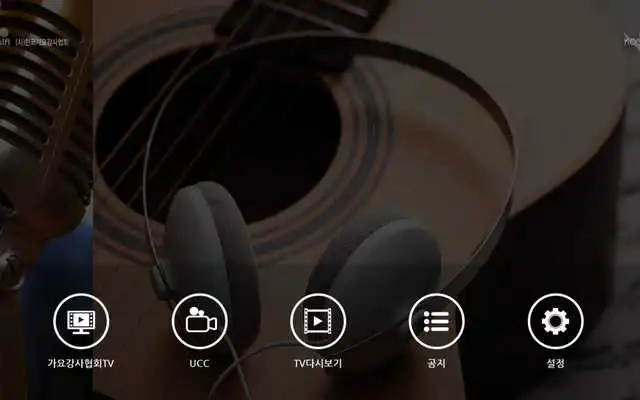The image size is (640, 400).
Task: Open 설정 settings
Action: pyautogui.click(x=555, y=321)
